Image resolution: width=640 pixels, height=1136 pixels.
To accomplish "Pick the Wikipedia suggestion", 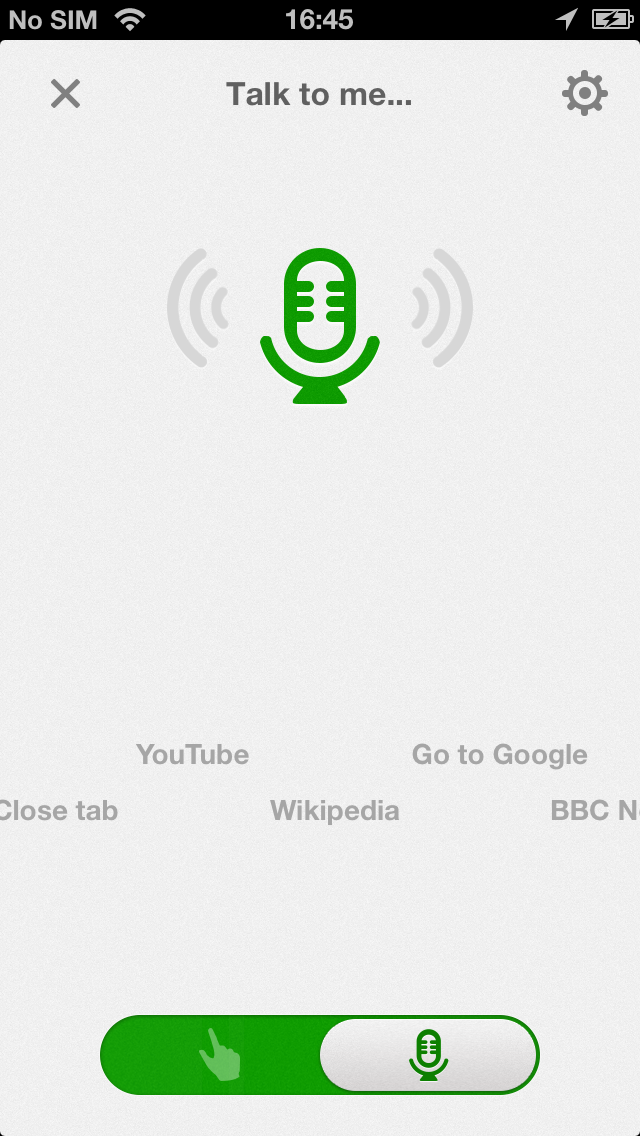I will [334, 811].
